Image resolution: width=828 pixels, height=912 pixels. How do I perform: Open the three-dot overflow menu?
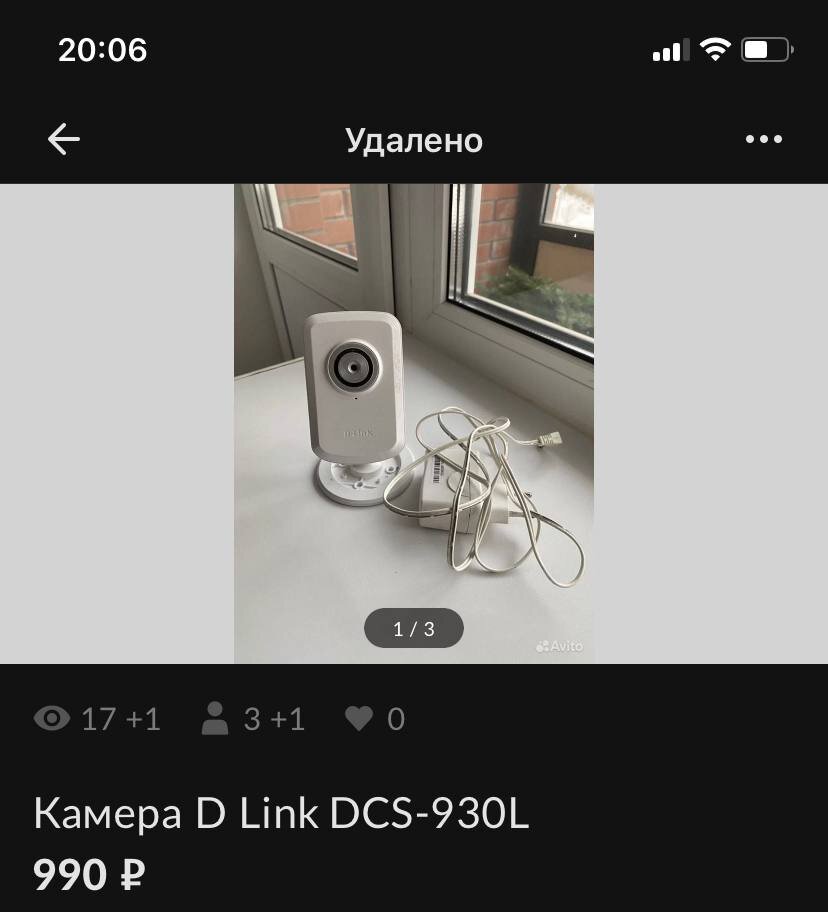coord(763,139)
